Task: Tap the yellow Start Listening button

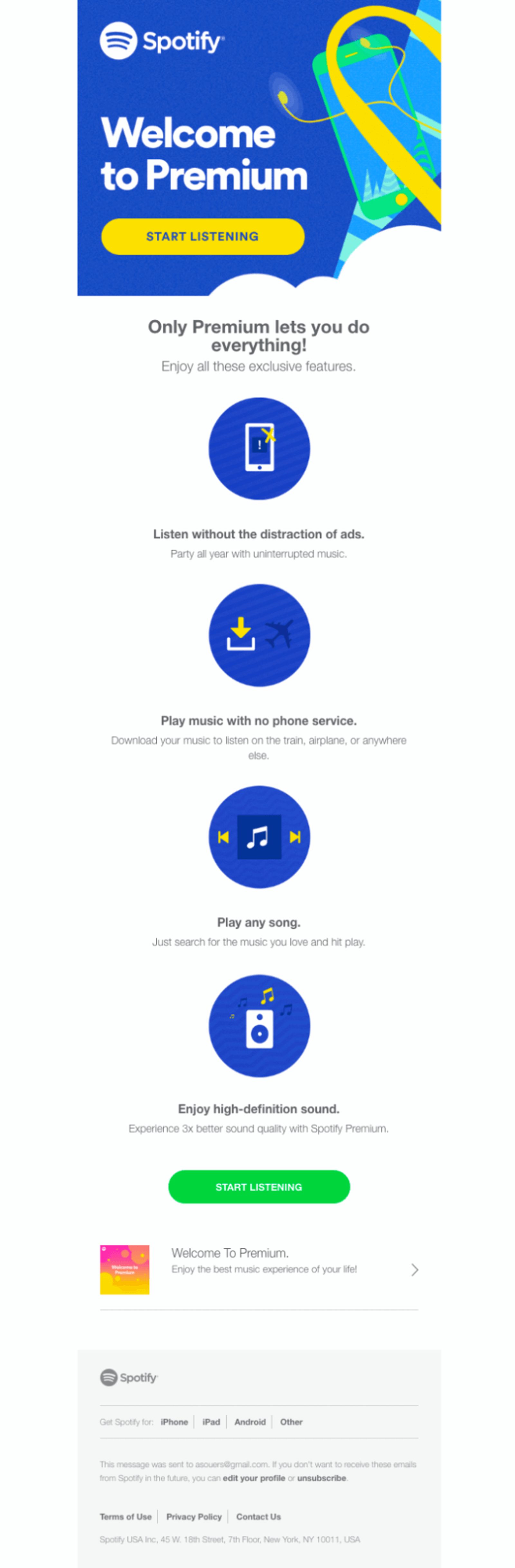Action: pos(202,236)
